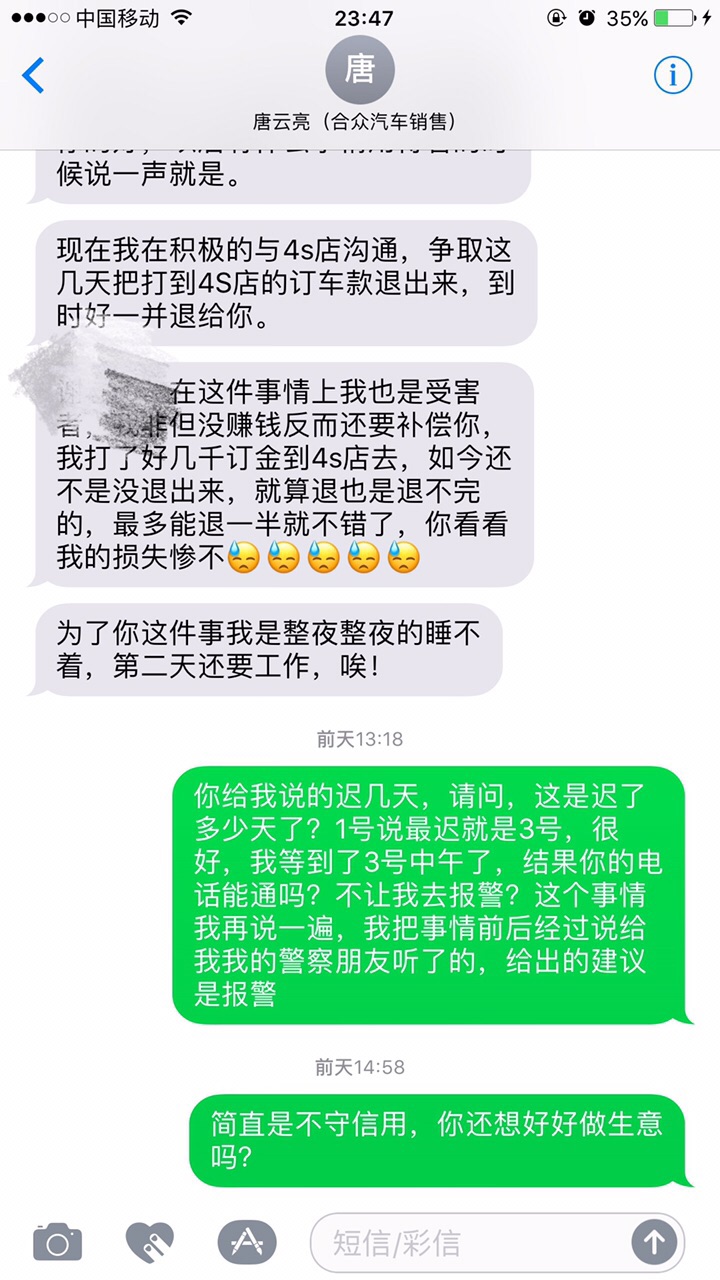Open Digital Touch heart icon
Image resolution: width=720 pixels, height=1280 pixels.
[149, 1243]
